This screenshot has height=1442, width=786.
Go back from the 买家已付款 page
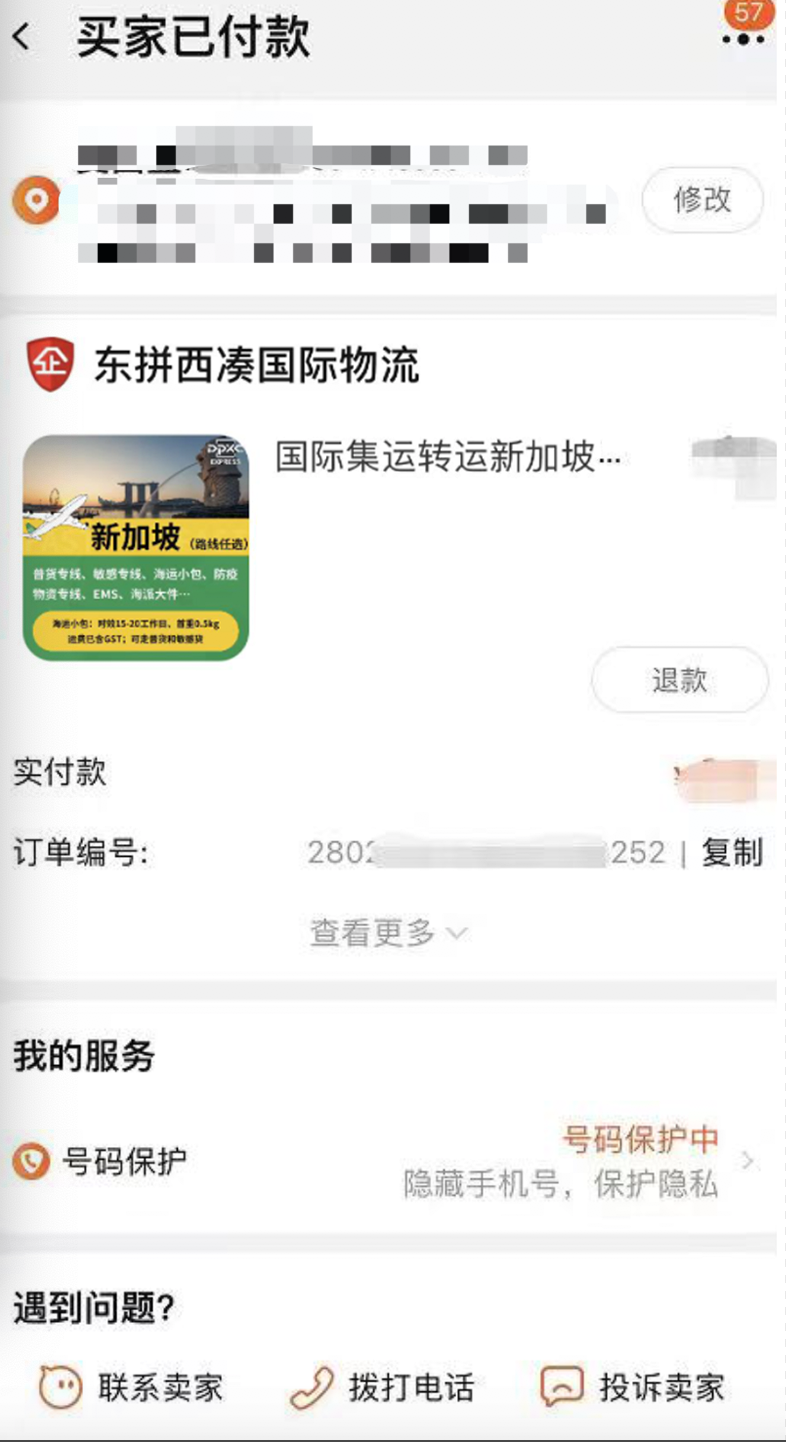(x=22, y=38)
